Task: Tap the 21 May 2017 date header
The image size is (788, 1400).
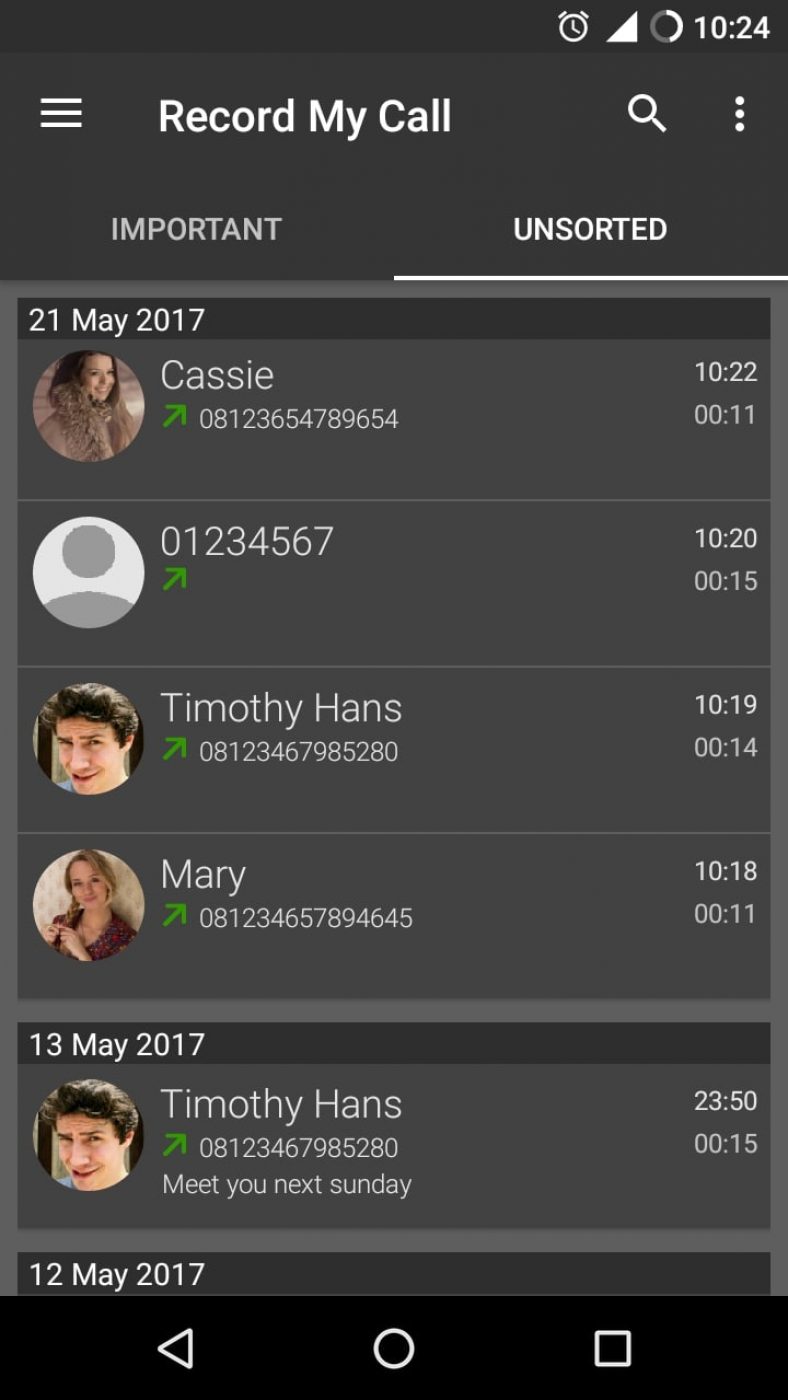Action: (x=117, y=318)
